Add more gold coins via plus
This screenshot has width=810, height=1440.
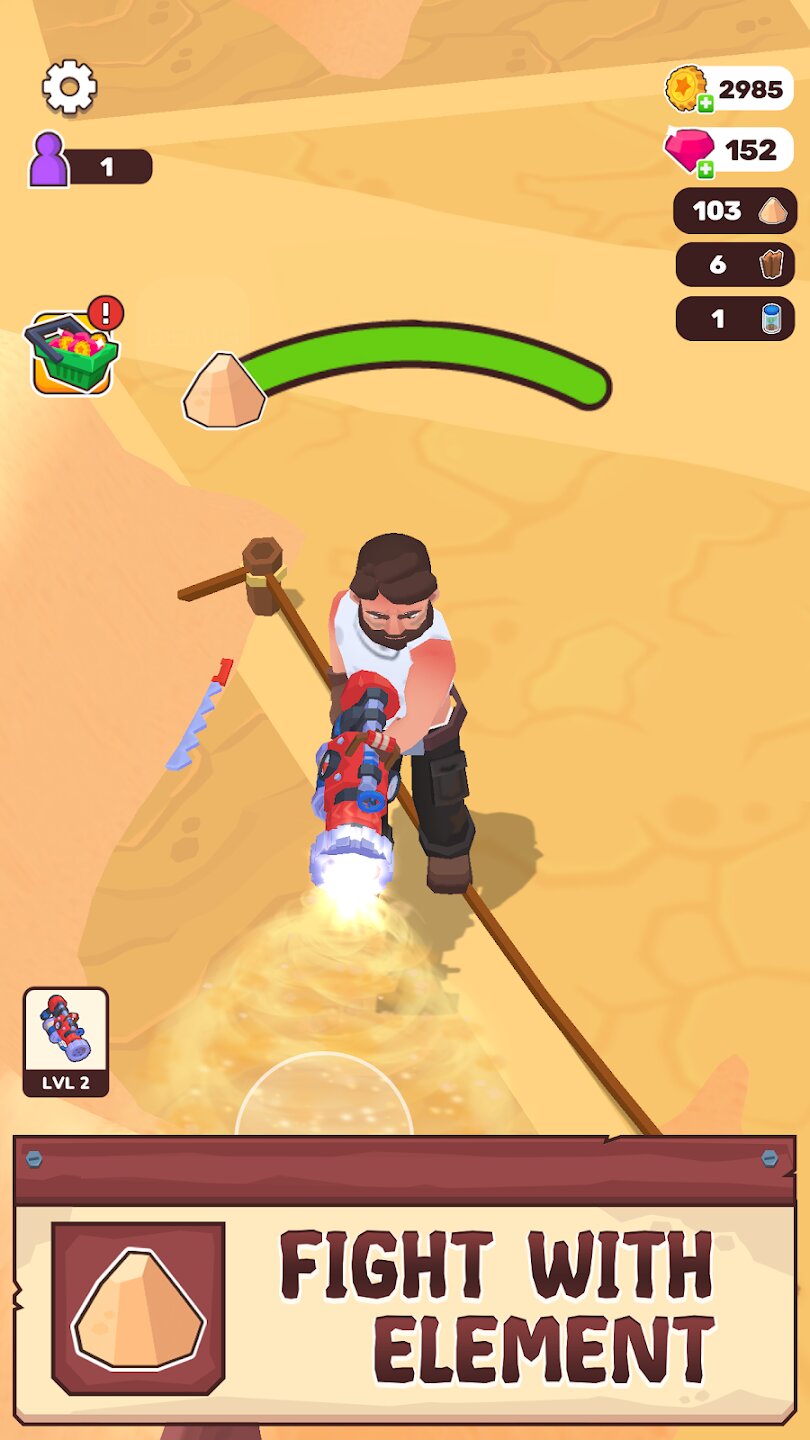[706, 105]
